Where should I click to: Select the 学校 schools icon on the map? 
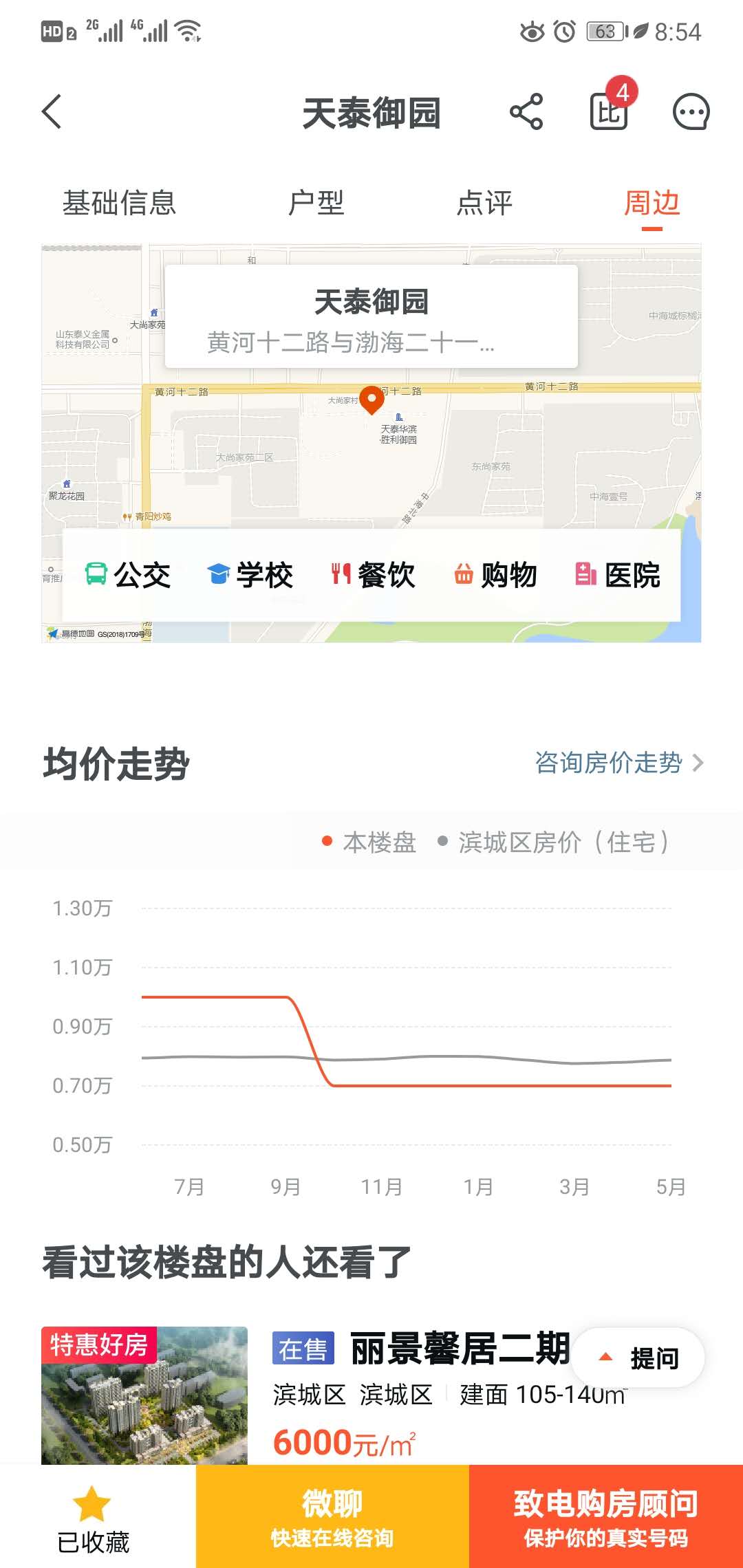250,576
